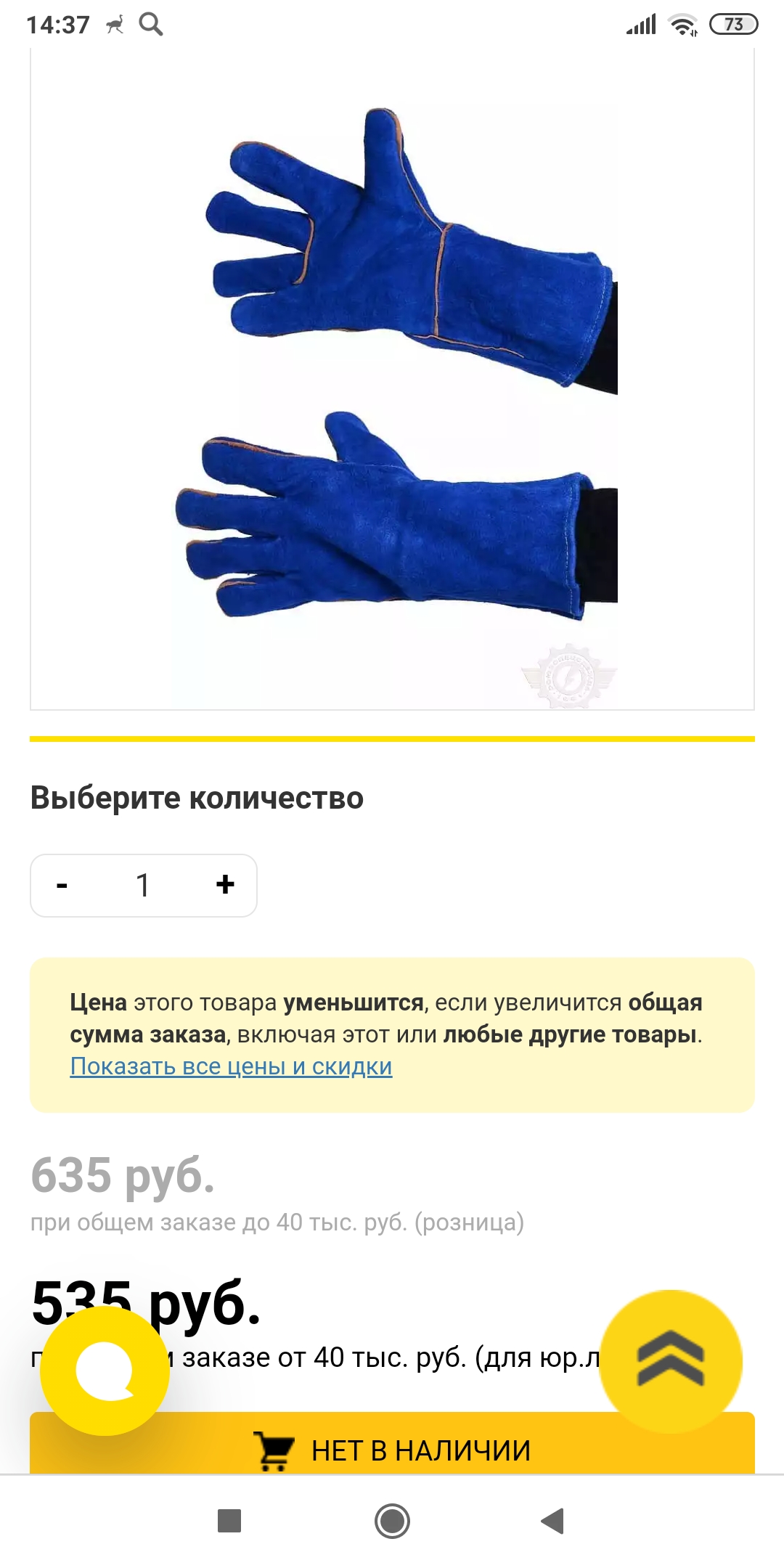Open the yellow chat bubble button

click(105, 1371)
